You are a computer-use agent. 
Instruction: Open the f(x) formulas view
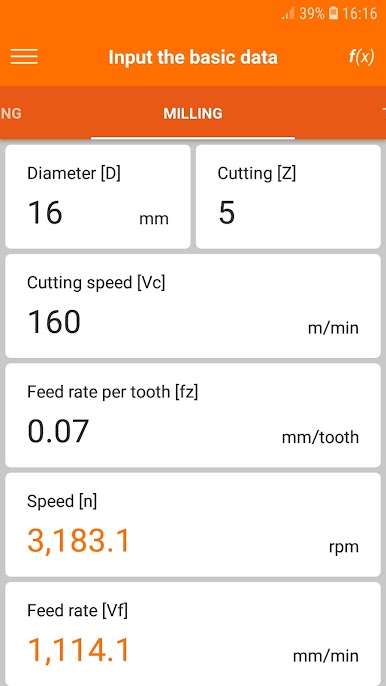[x=361, y=56]
